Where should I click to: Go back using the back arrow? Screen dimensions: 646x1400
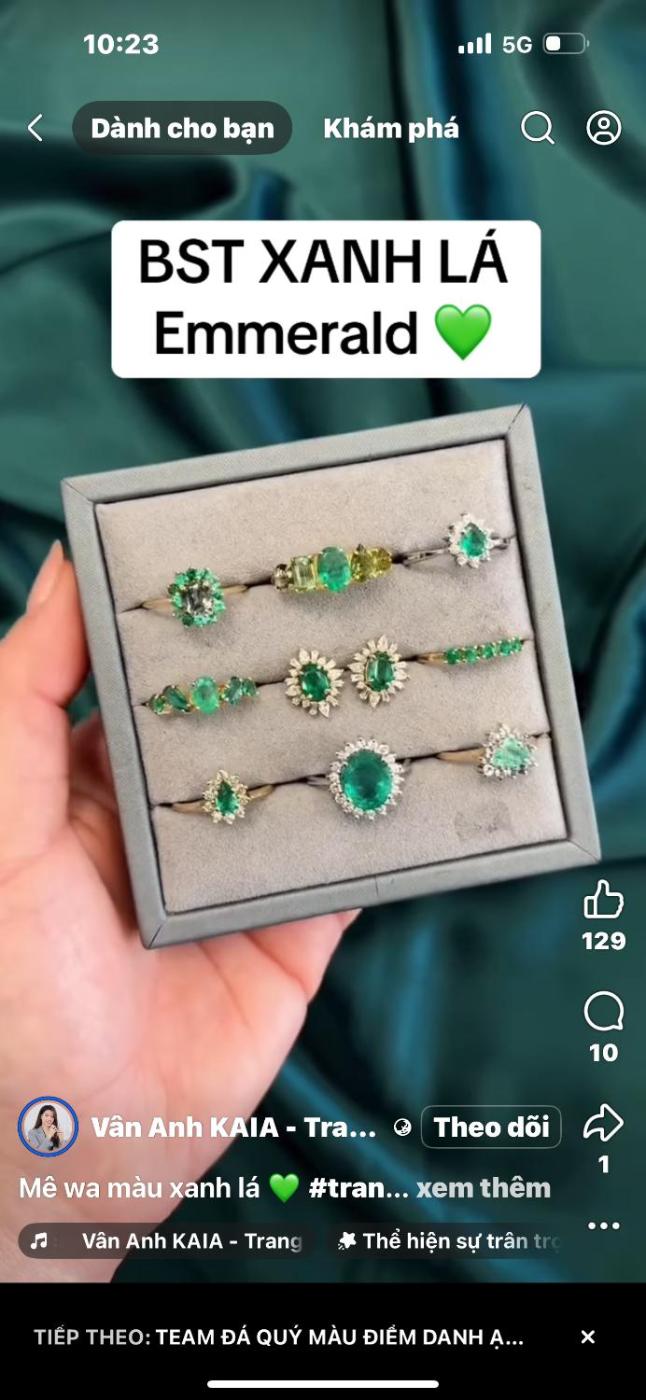click(36, 128)
